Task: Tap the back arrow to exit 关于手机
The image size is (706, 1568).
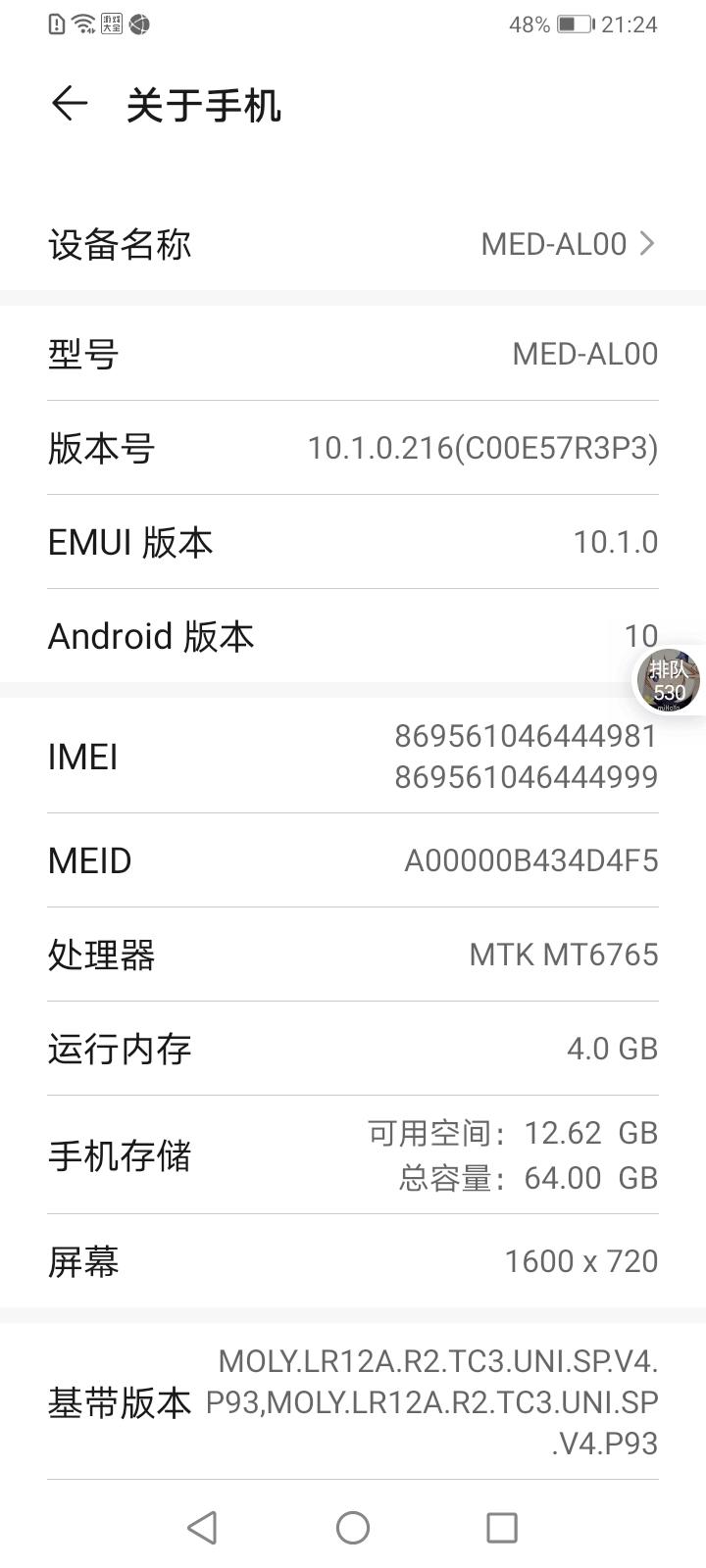Action: (69, 103)
